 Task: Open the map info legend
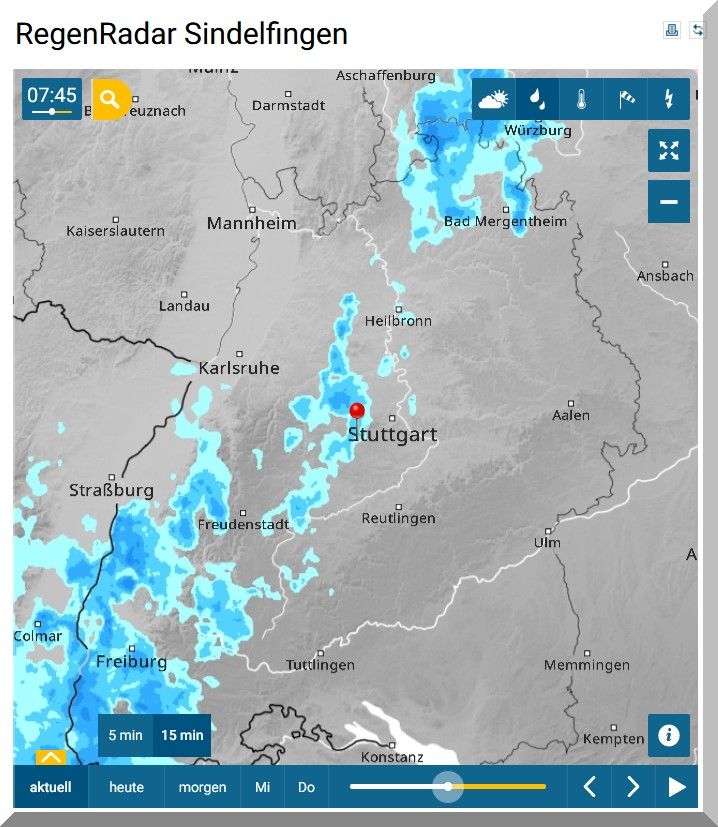[x=668, y=735]
